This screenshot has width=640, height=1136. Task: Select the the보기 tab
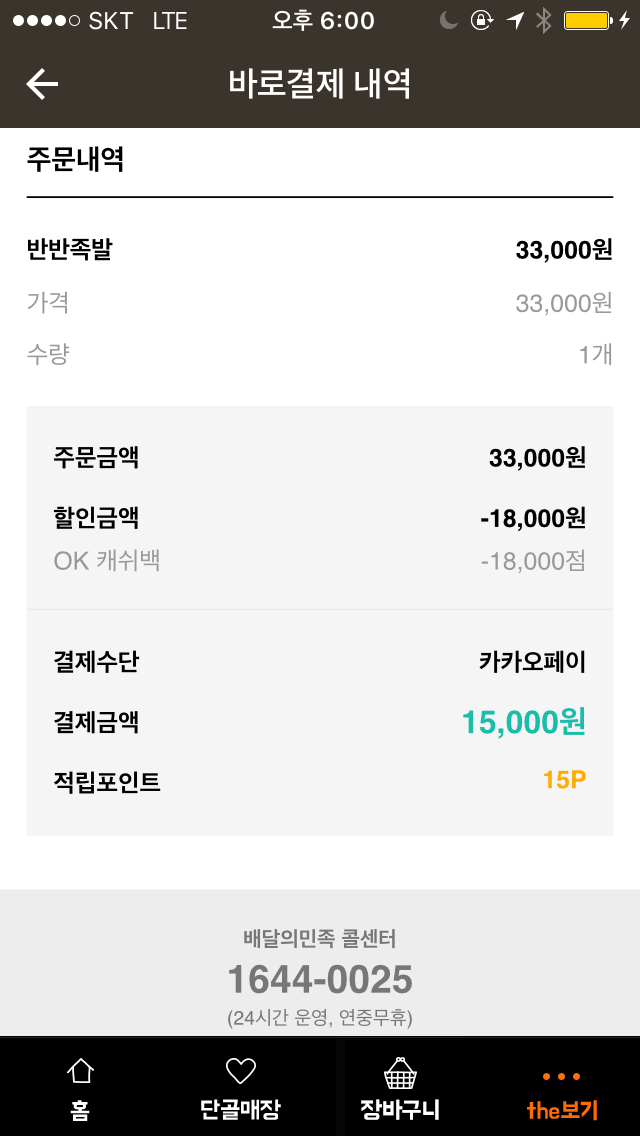pos(561,1088)
